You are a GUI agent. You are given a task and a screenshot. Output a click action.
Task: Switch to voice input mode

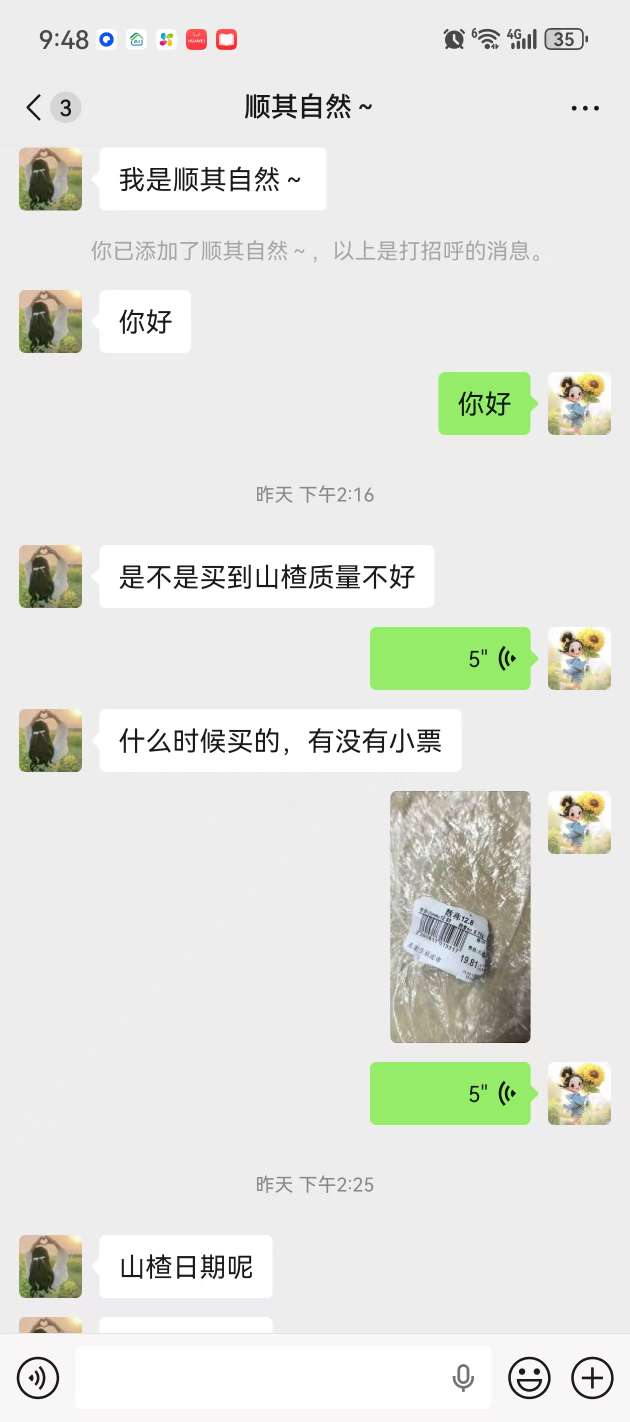coord(38,1378)
